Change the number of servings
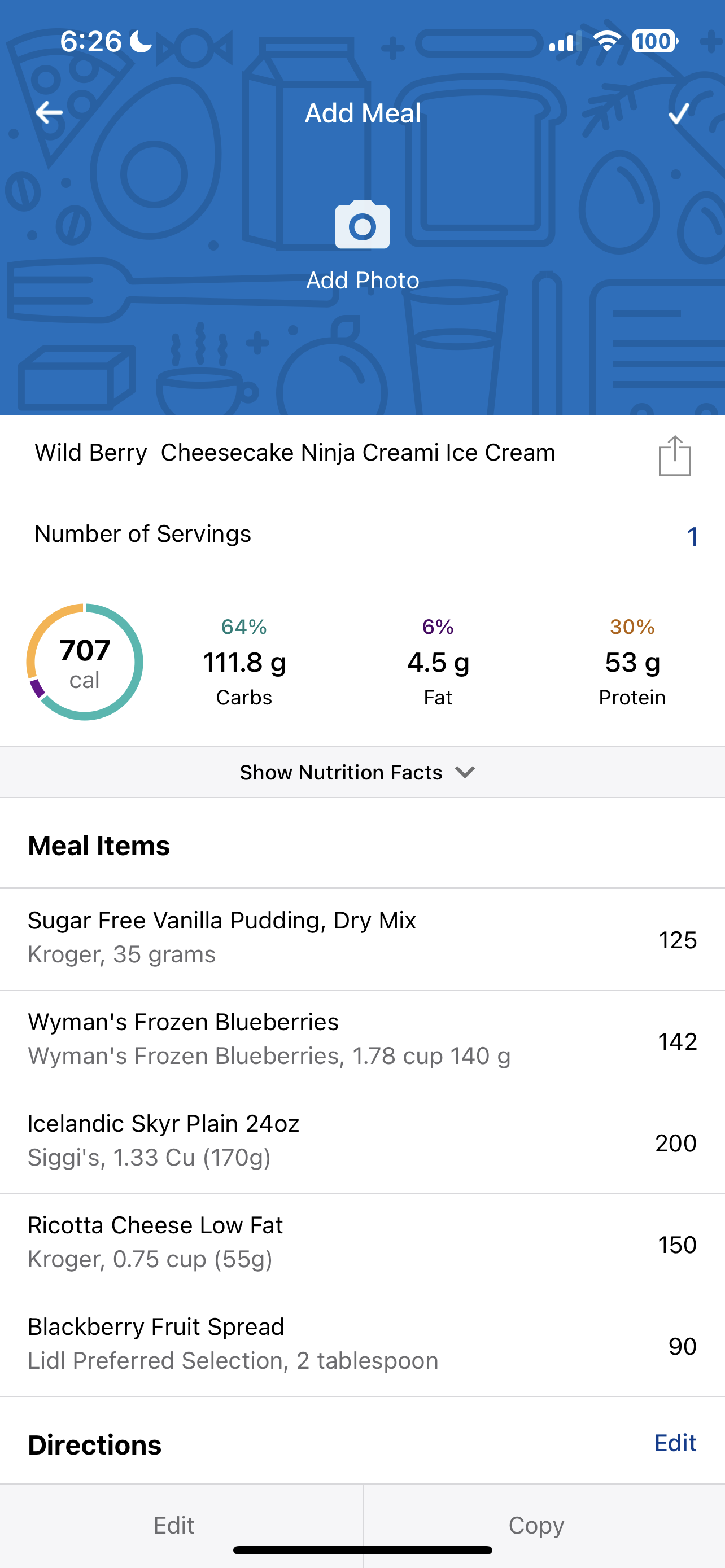 click(692, 536)
